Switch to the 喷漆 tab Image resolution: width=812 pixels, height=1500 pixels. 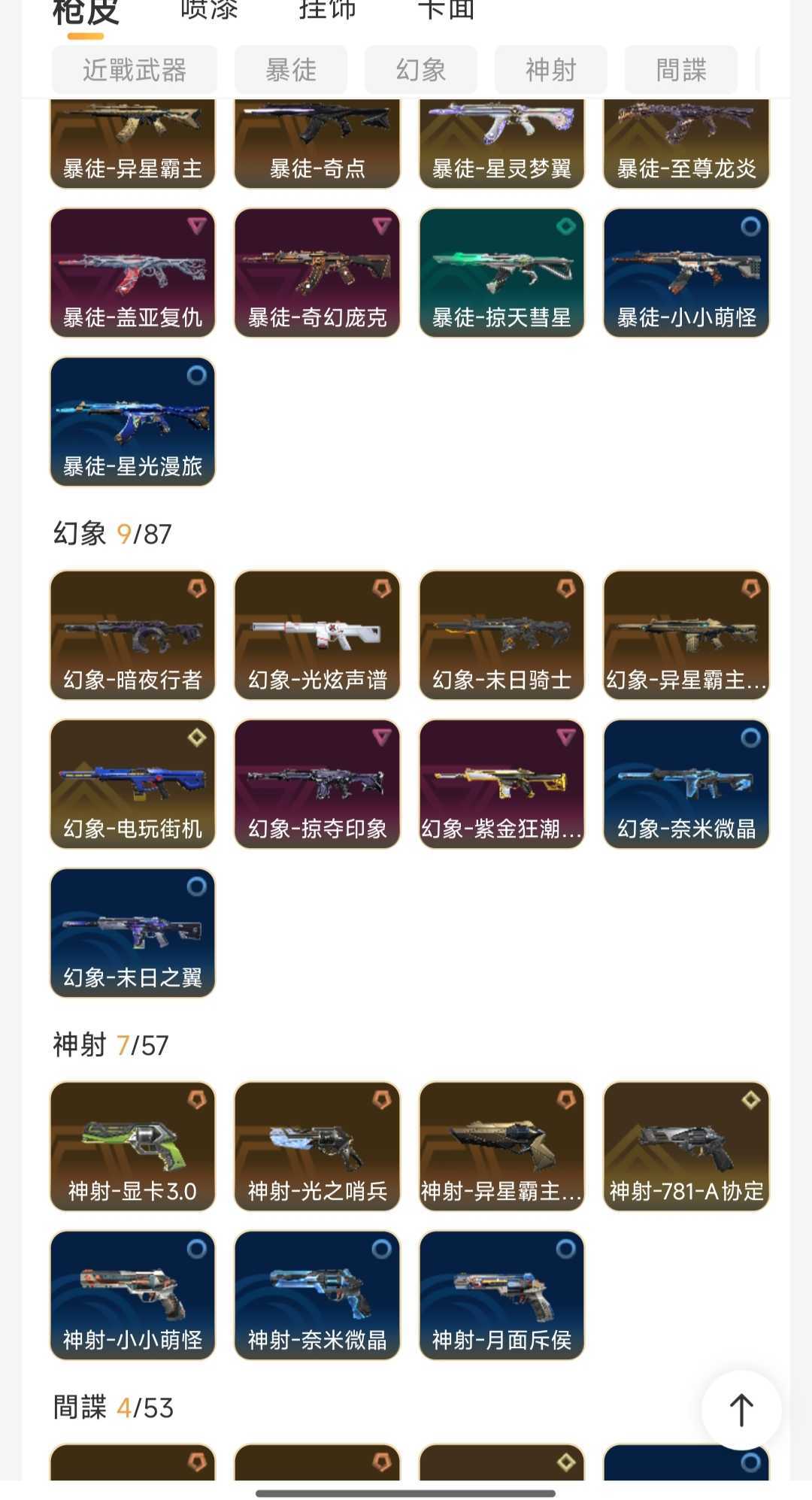209,11
